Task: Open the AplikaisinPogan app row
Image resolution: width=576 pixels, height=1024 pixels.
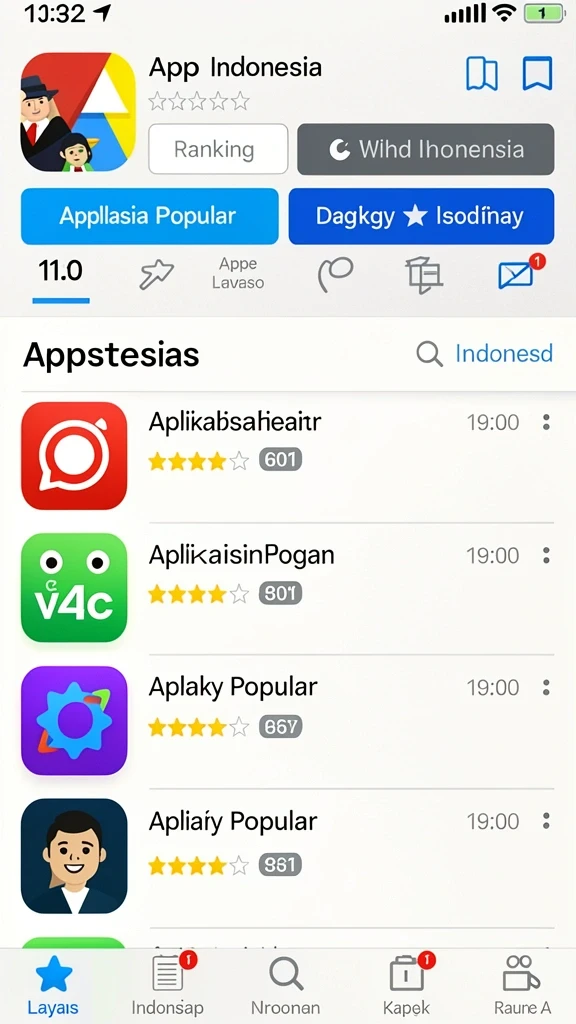Action: click(287, 588)
